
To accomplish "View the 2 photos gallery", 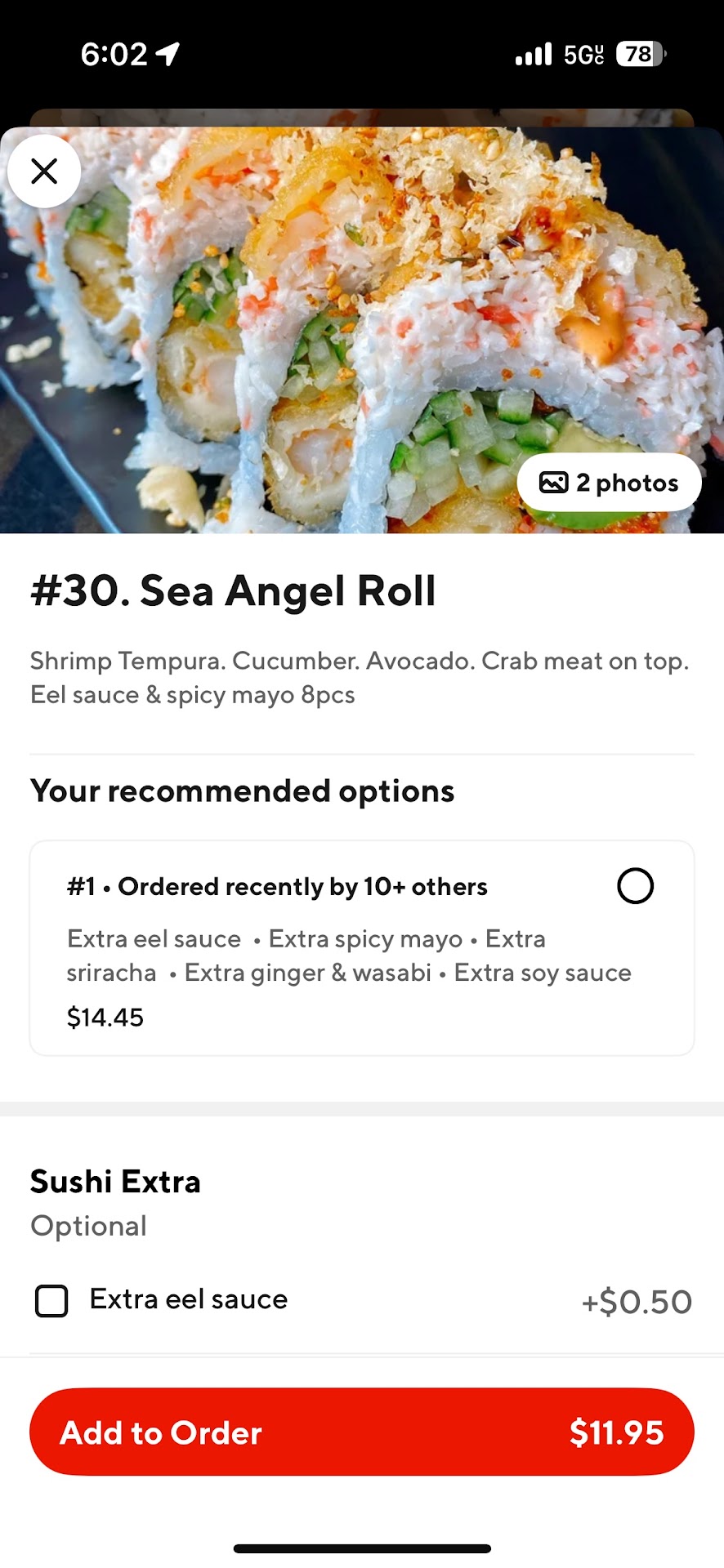I will coord(609,483).
